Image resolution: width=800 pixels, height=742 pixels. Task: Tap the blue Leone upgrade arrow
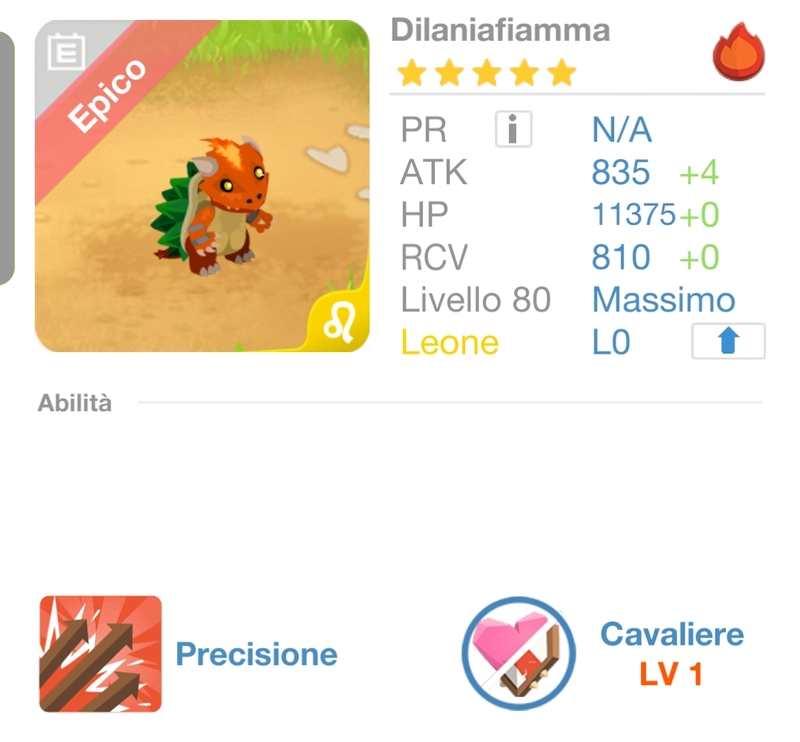[x=728, y=342]
